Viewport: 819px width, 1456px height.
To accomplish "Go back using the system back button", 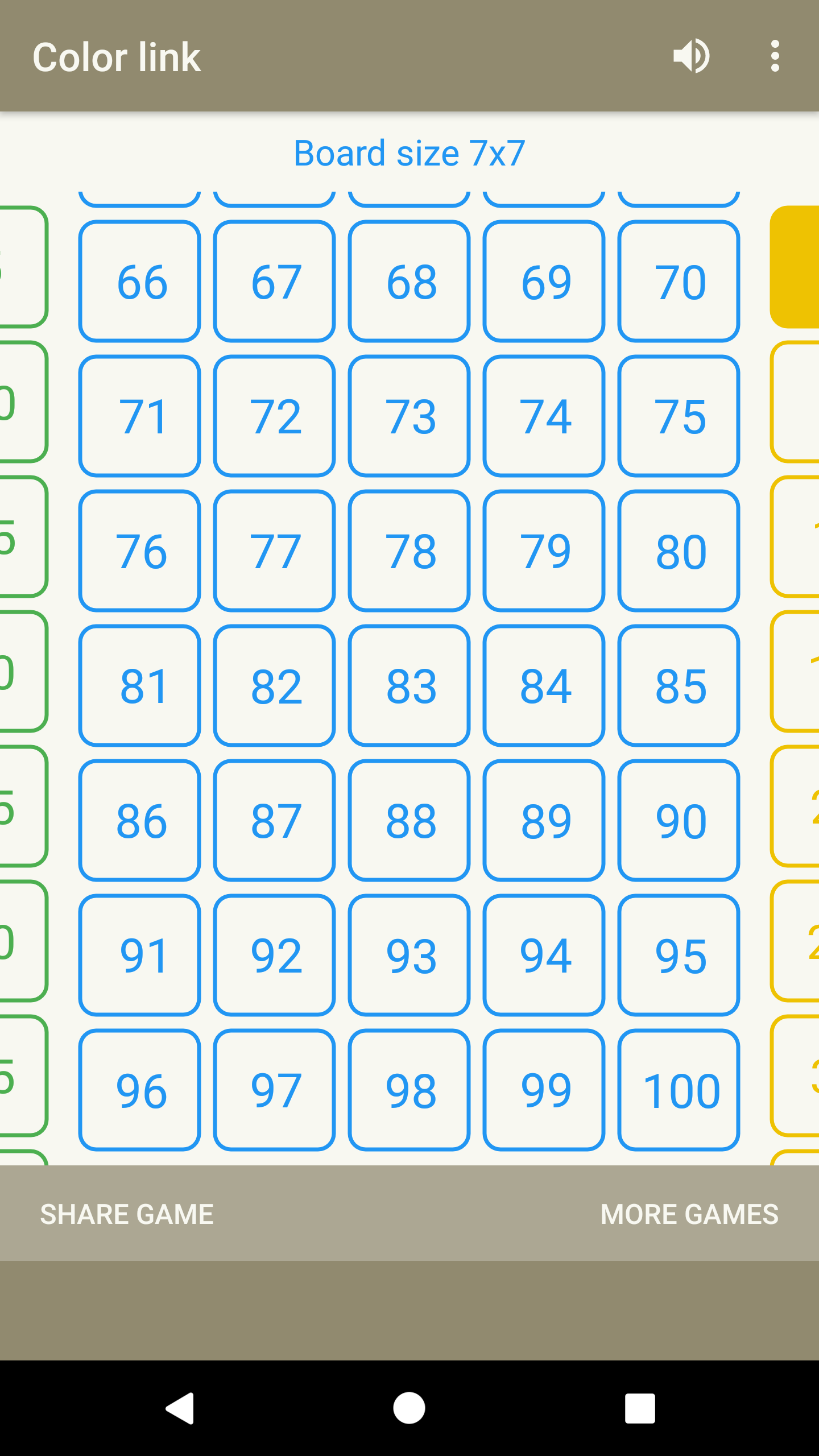I will [x=180, y=1408].
